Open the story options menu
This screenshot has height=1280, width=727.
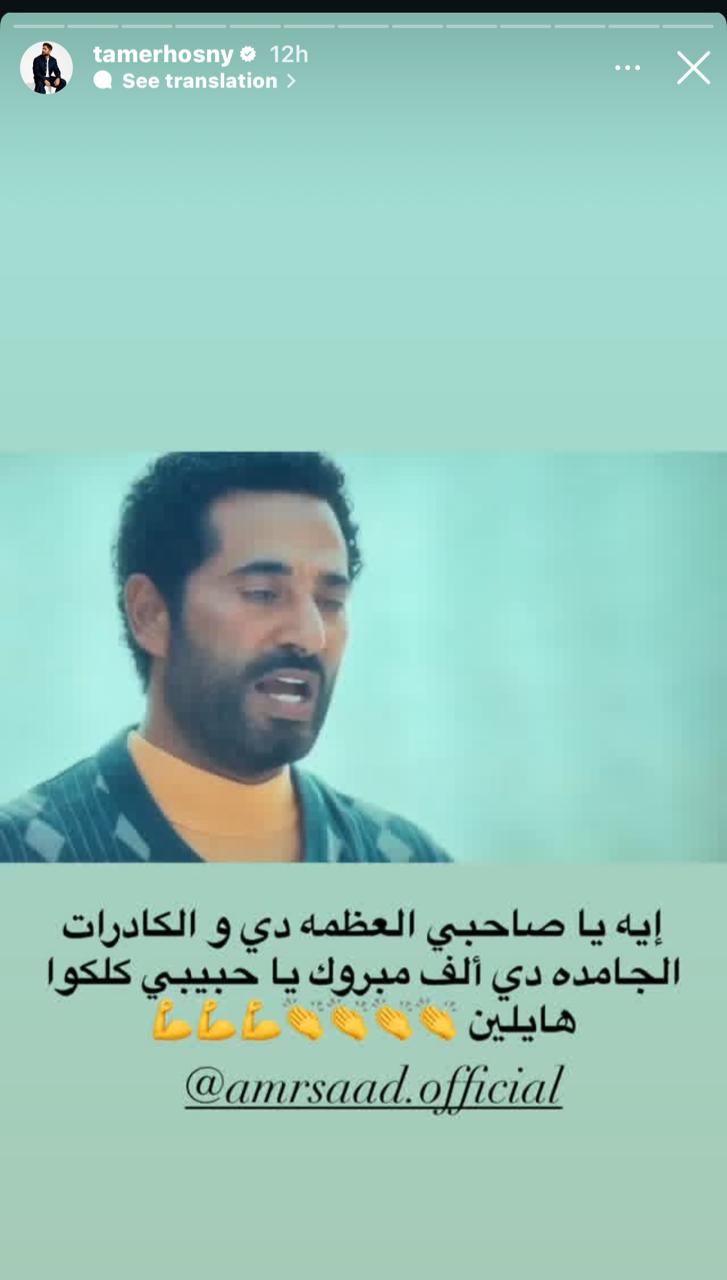pos(627,68)
